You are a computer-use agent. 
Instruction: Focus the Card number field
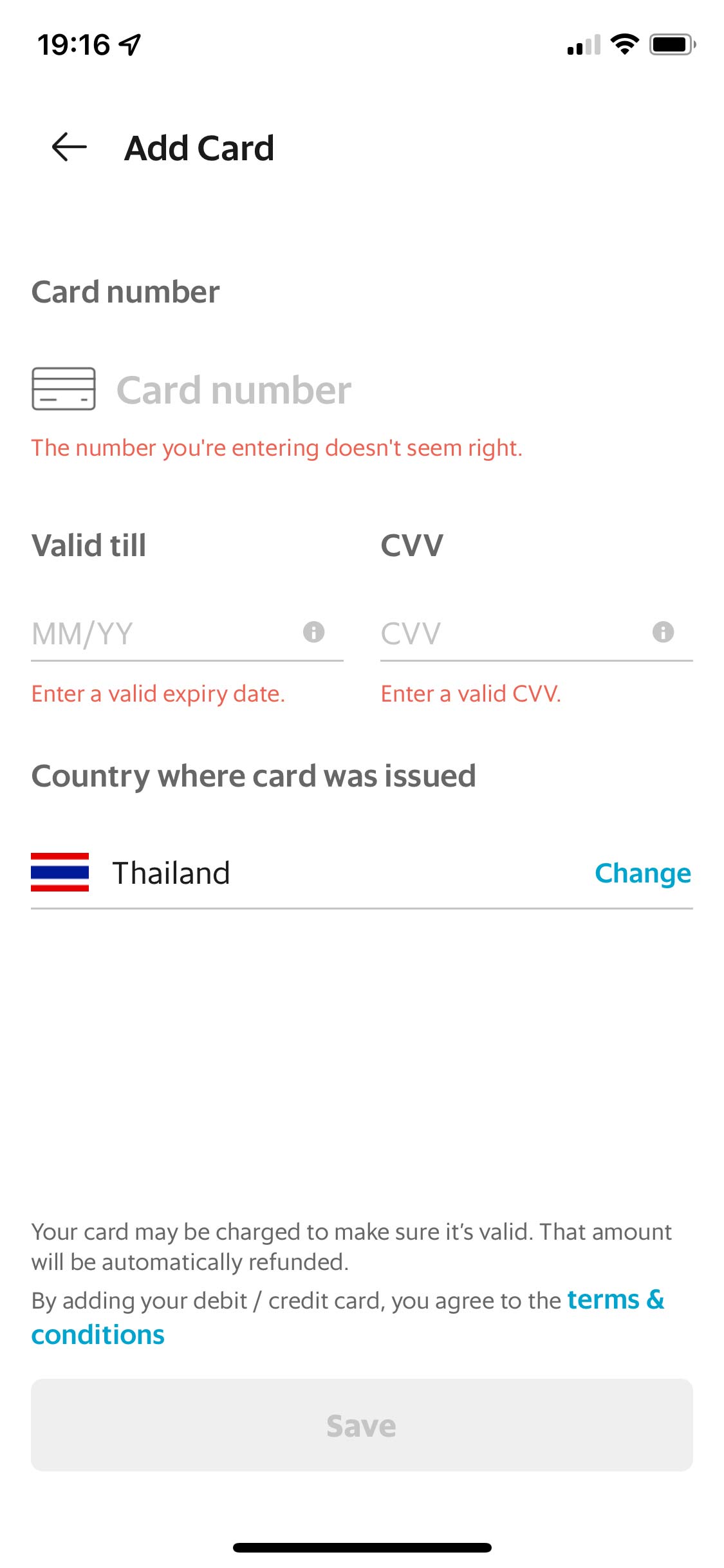tap(386, 390)
